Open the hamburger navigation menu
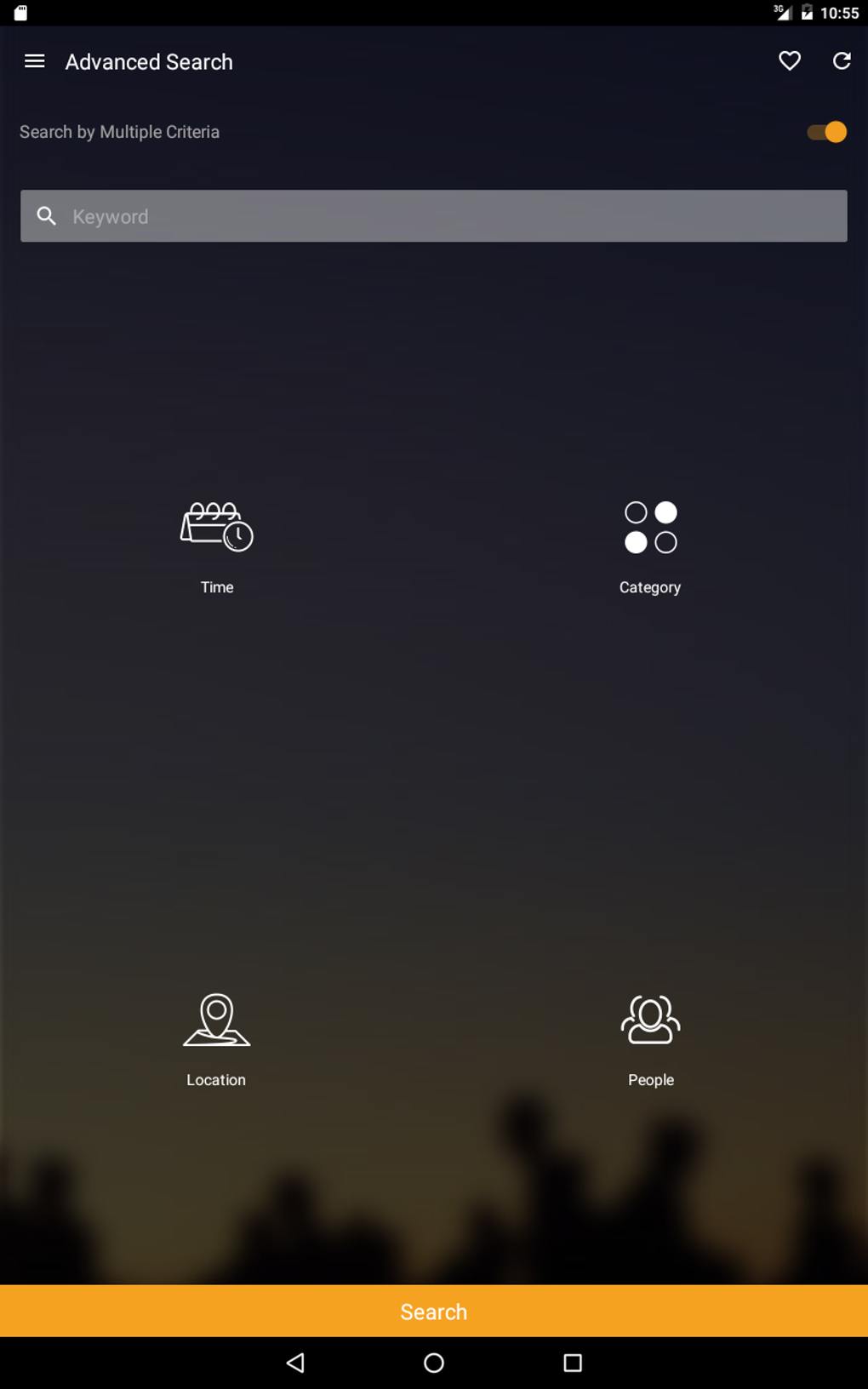 coord(34,61)
